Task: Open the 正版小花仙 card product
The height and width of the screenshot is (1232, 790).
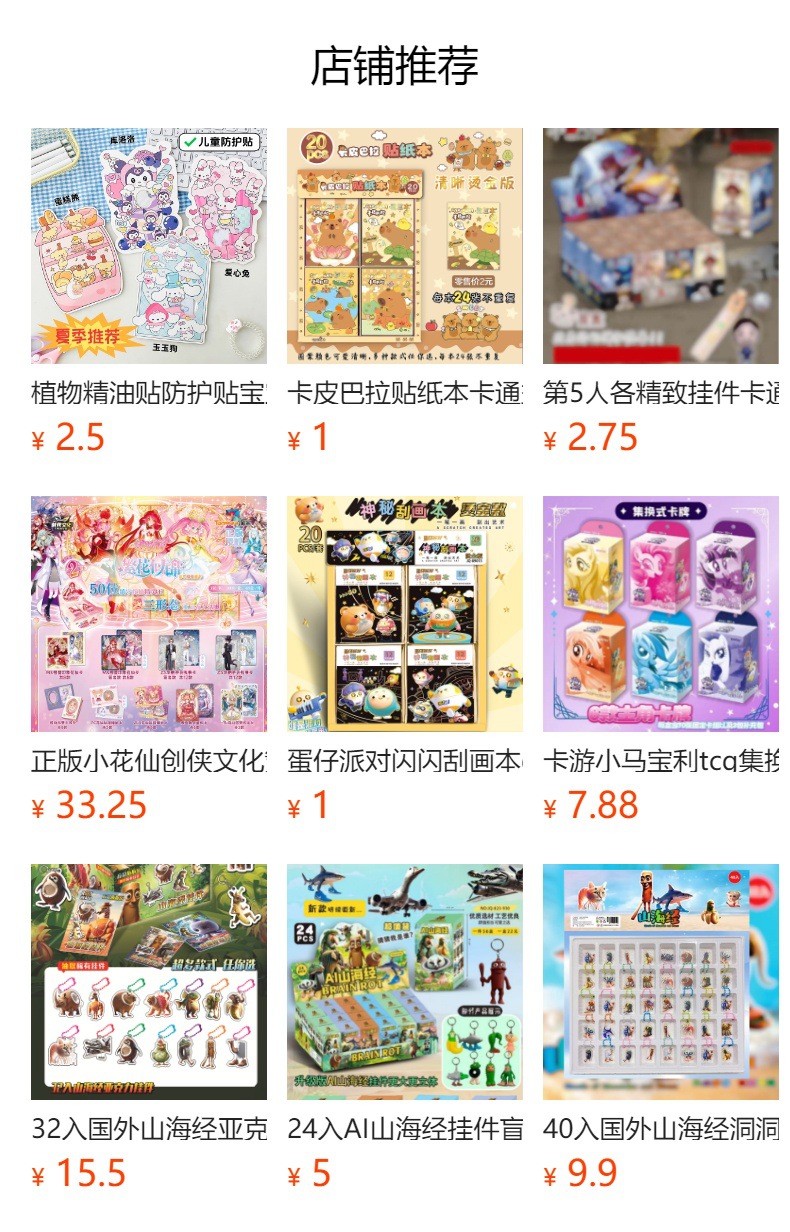Action: point(148,614)
